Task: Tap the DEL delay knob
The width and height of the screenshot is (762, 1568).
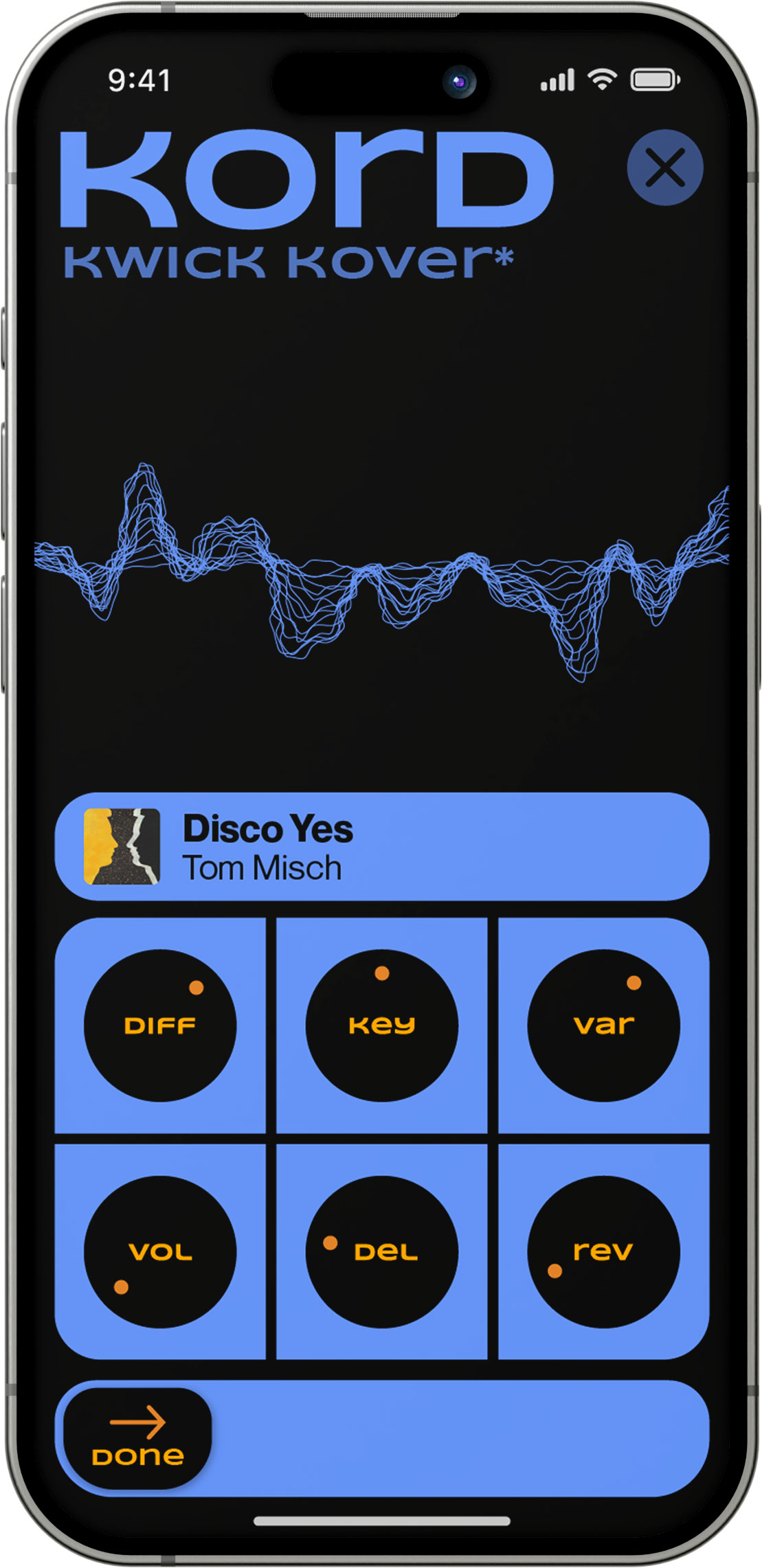Action: (x=381, y=1251)
